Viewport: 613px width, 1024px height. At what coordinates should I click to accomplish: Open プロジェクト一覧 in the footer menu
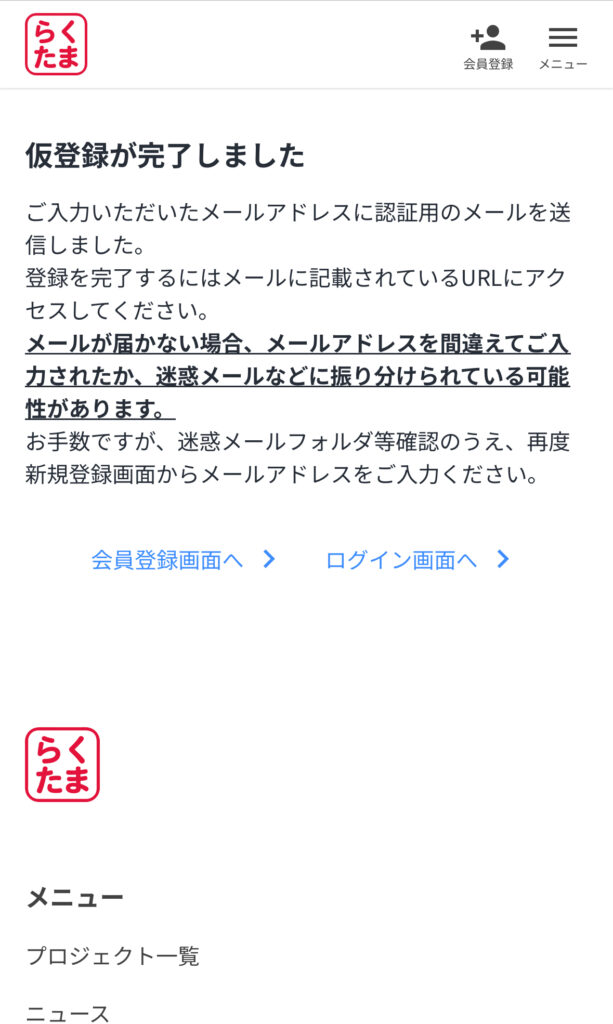(x=113, y=956)
